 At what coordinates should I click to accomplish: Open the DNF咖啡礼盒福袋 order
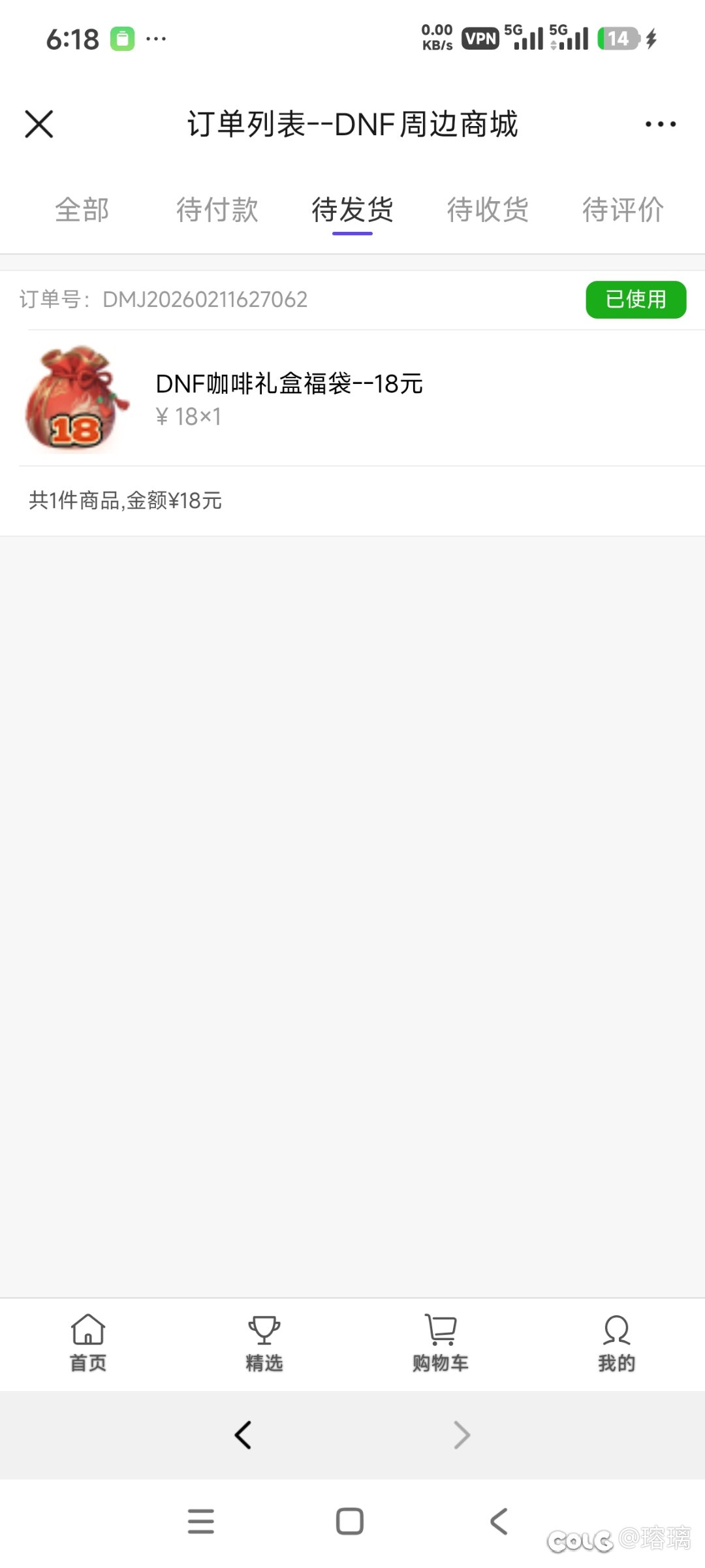point(289,398)
